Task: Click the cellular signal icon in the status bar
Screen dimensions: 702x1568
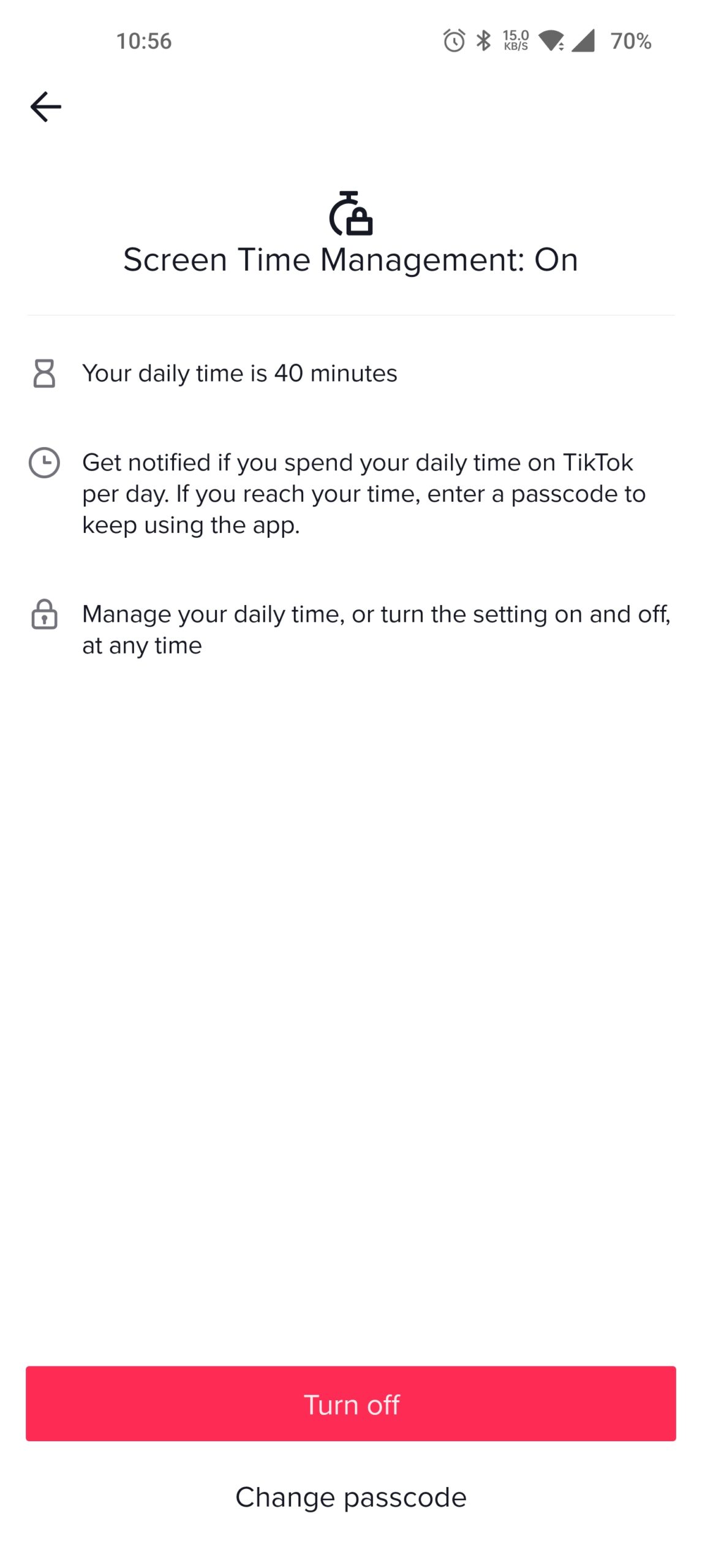Action: click(583, 41)
